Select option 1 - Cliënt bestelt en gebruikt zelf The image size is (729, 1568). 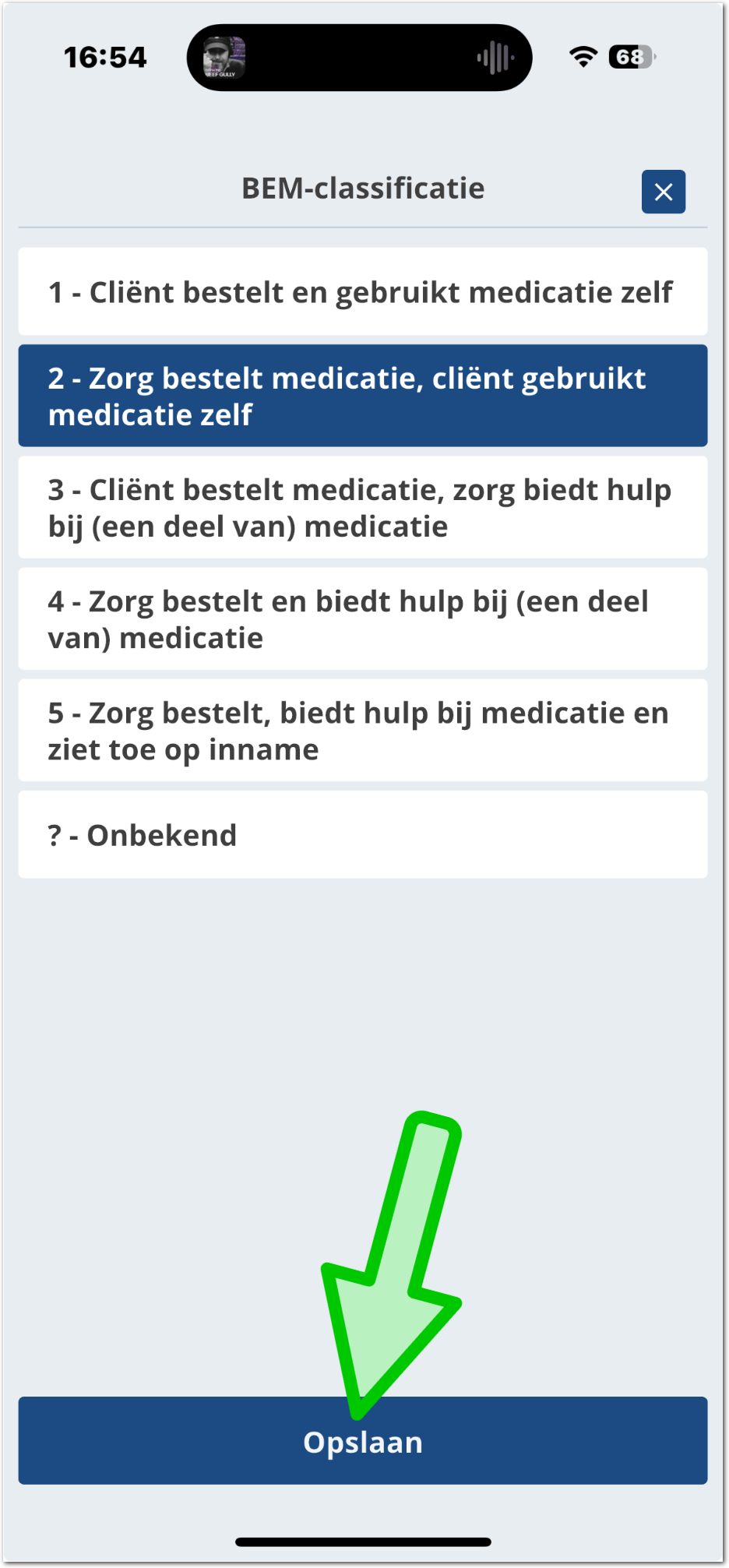coord(363,292)
